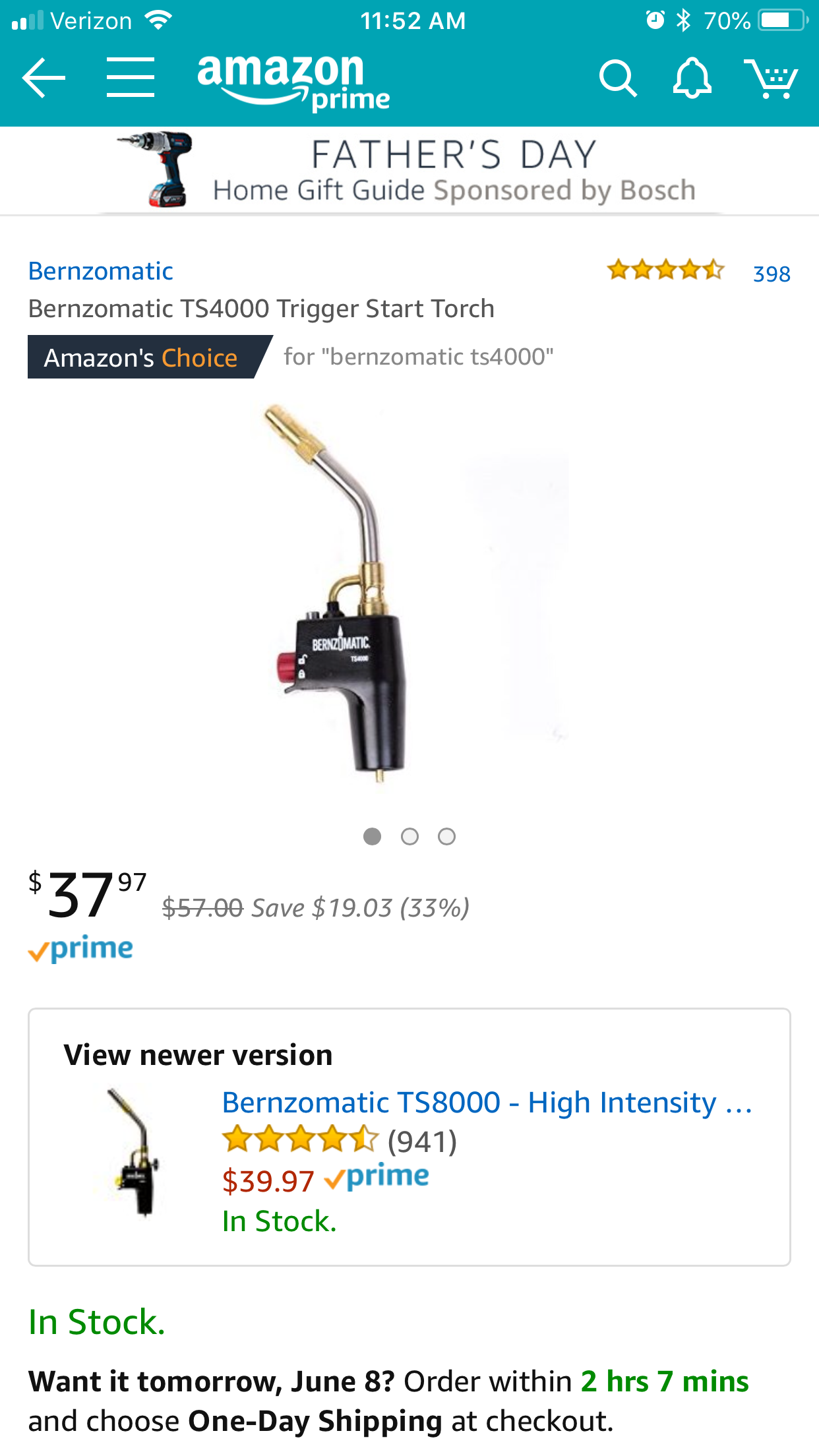819x1456 pixels.
Task: Tap the search magnifier icon
Action: click(x=617, y=79)
